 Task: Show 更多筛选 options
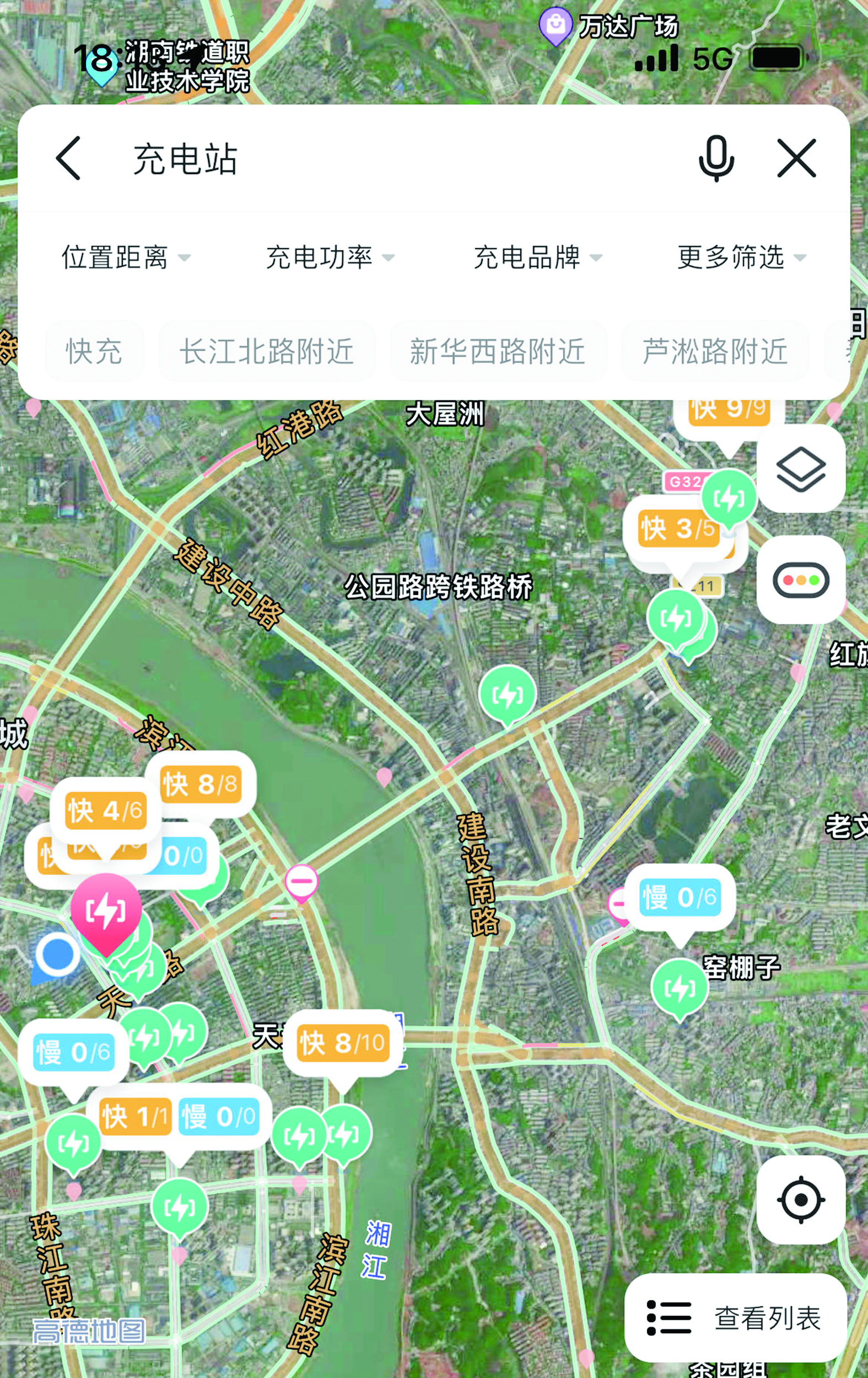pos(741,258)
